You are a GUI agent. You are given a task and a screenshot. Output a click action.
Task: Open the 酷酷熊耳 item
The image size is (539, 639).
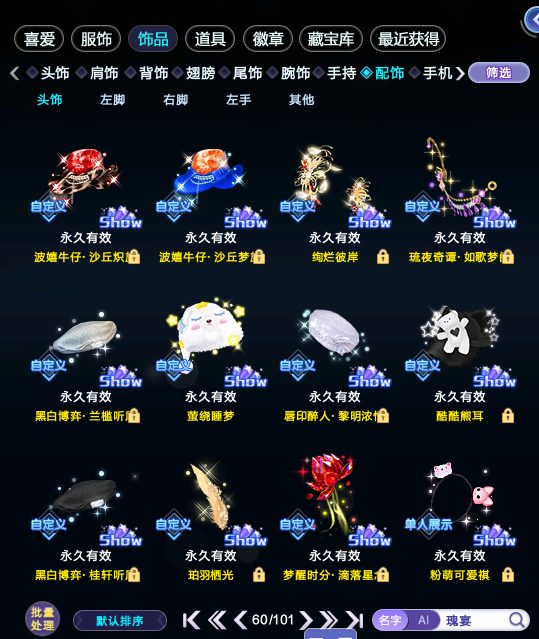(x=460, y=359)
